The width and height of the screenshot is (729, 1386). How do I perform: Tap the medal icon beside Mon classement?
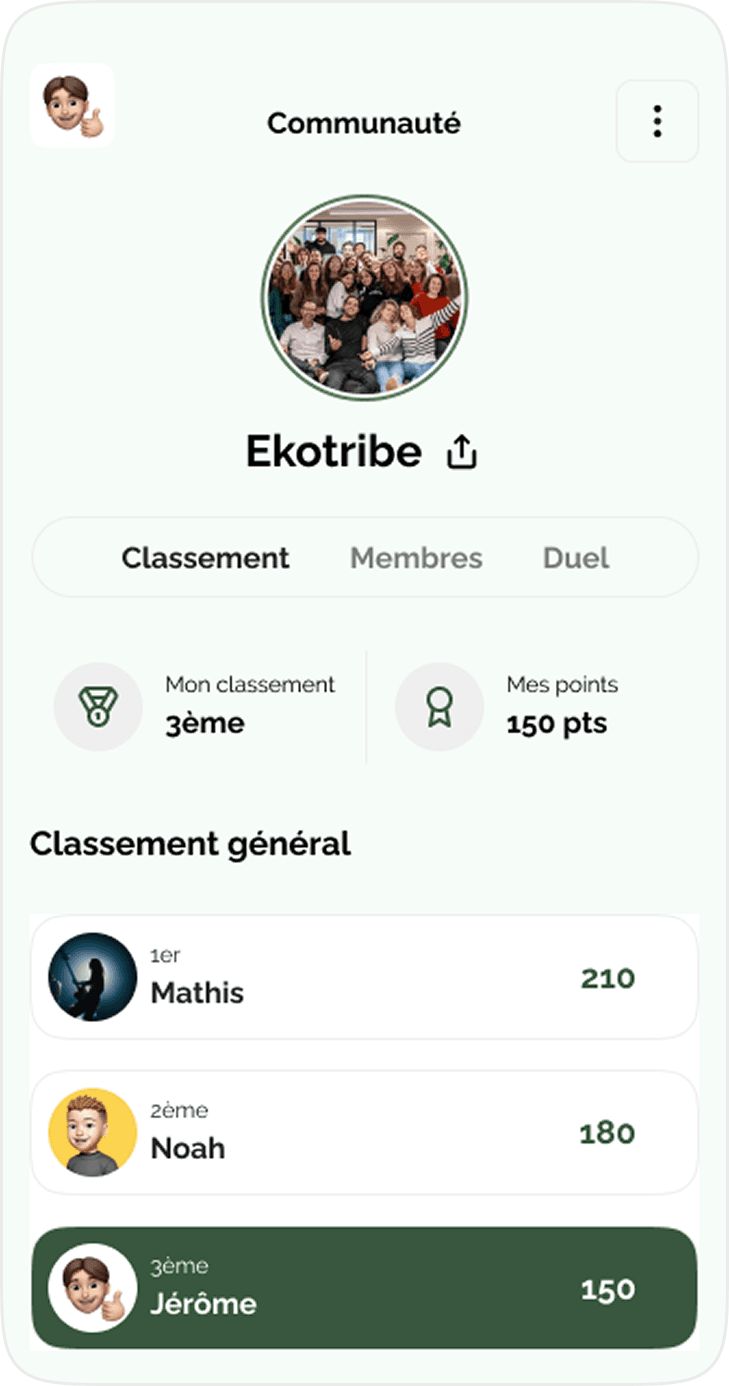click(99, 706)
